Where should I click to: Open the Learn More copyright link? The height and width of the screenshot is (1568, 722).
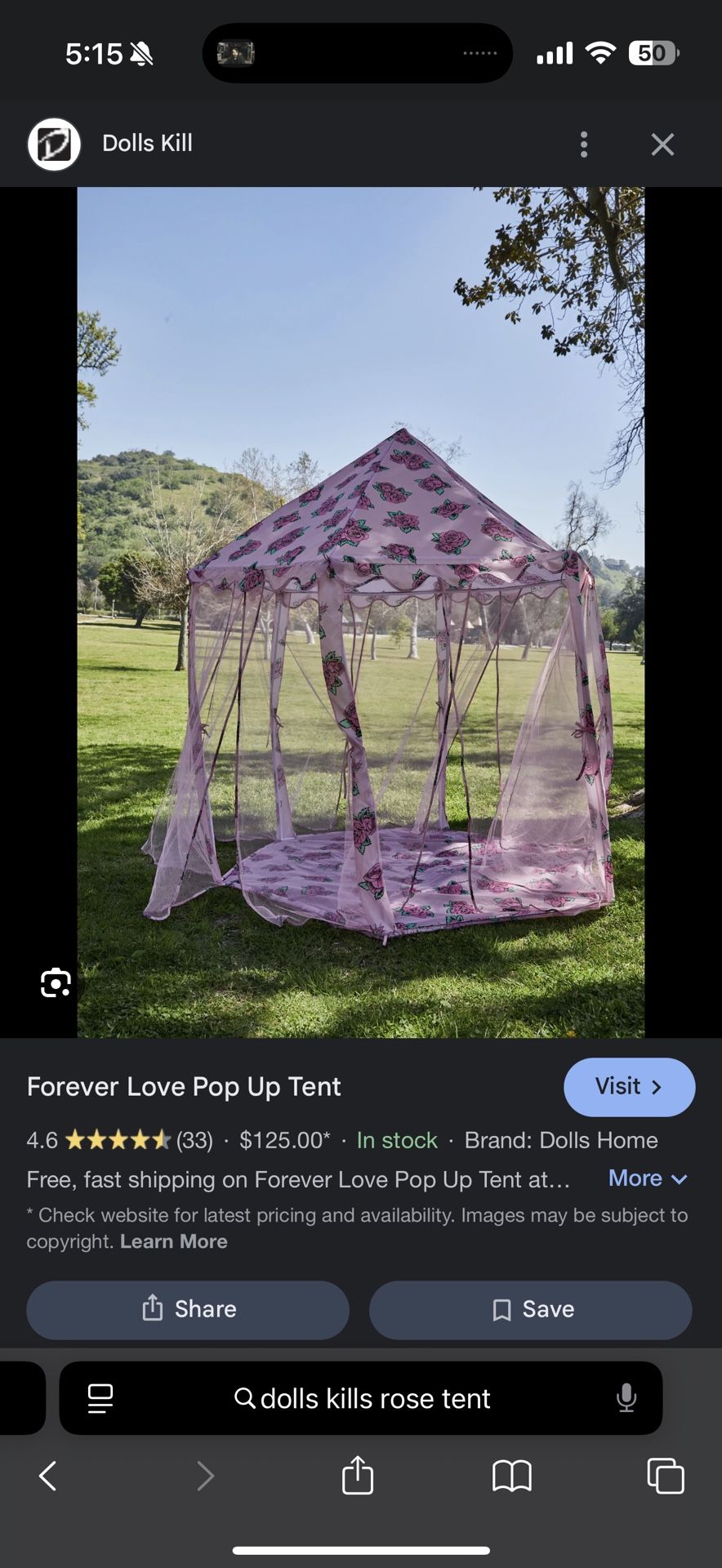click(174, 1241)
